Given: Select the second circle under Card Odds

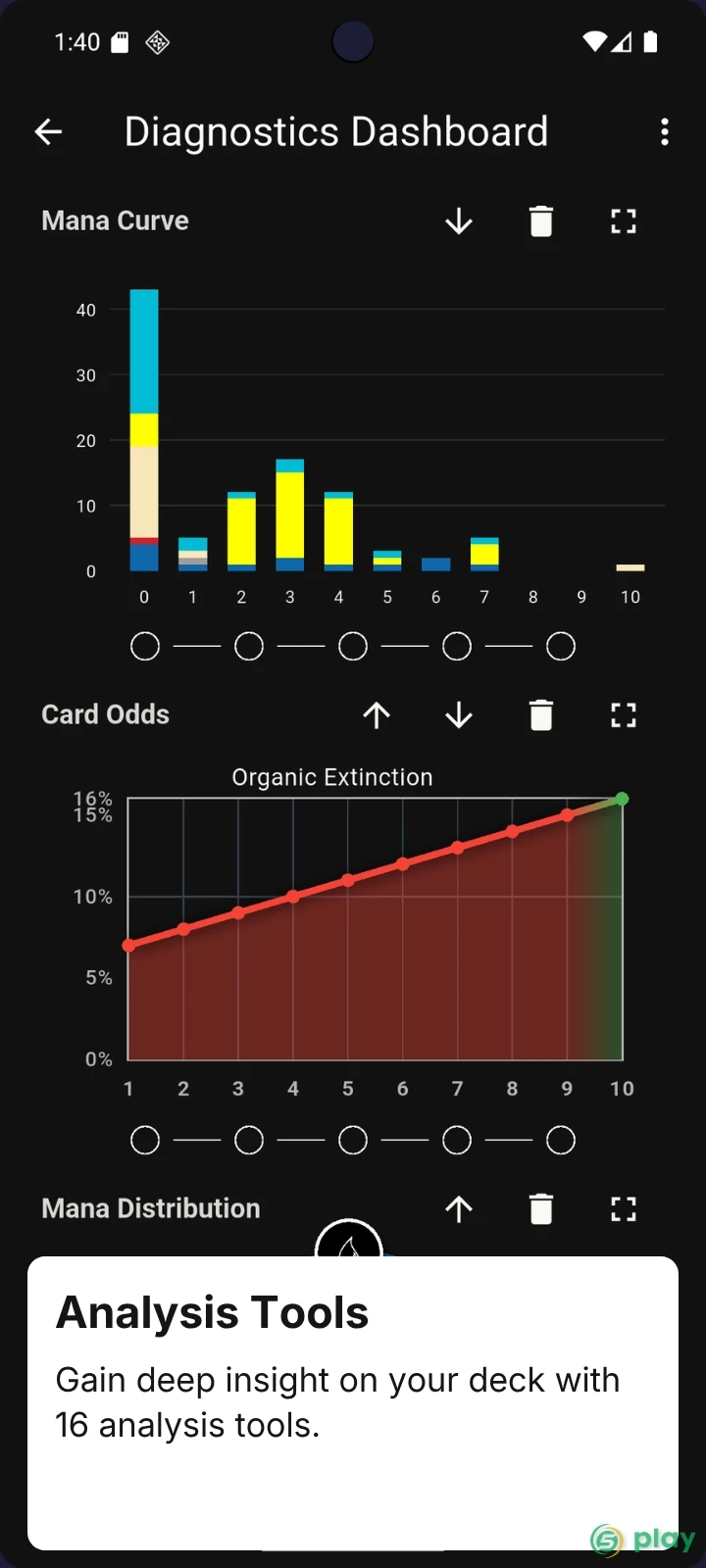Looking at the screenshot, I should [249, 1141].
